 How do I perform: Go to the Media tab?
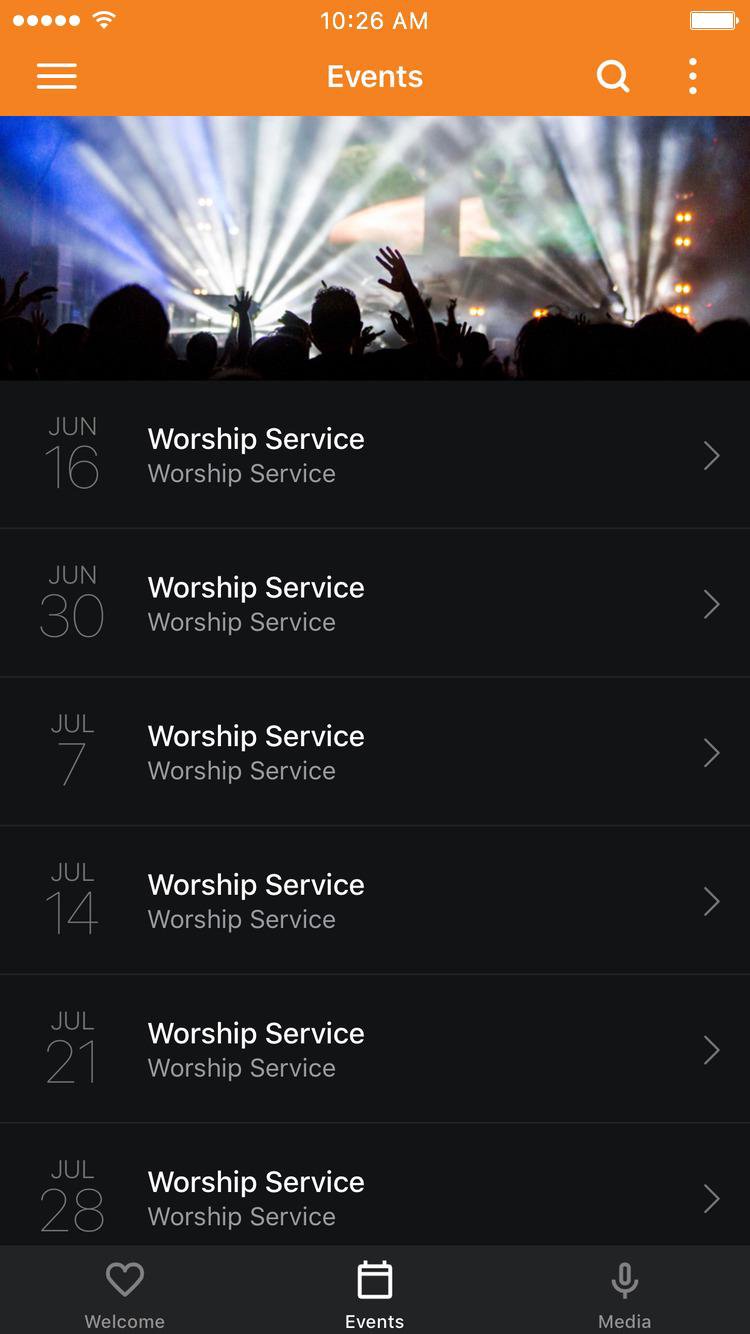[x=624, y=1292]
